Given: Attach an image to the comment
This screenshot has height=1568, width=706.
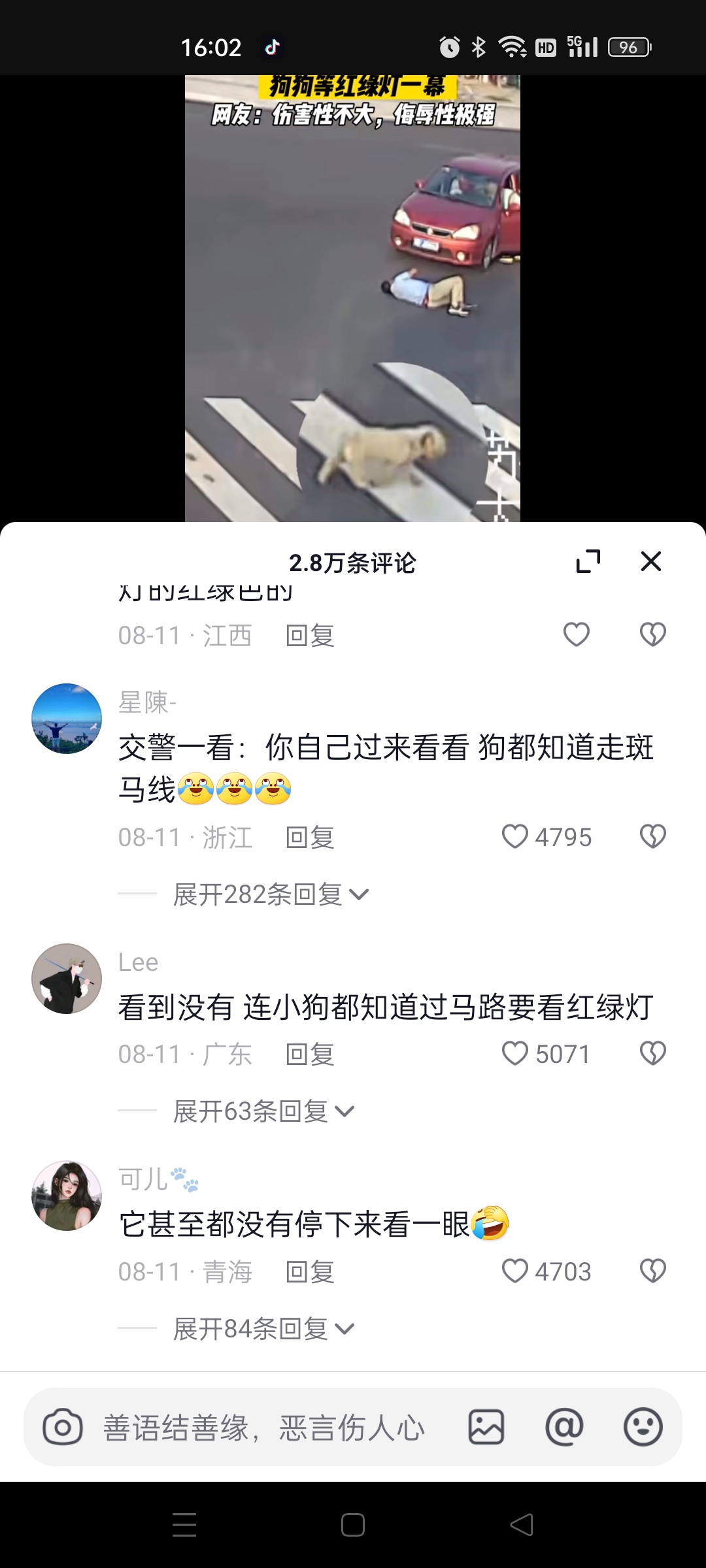Looking at the screenshot, I should [x=486, y=1427].
